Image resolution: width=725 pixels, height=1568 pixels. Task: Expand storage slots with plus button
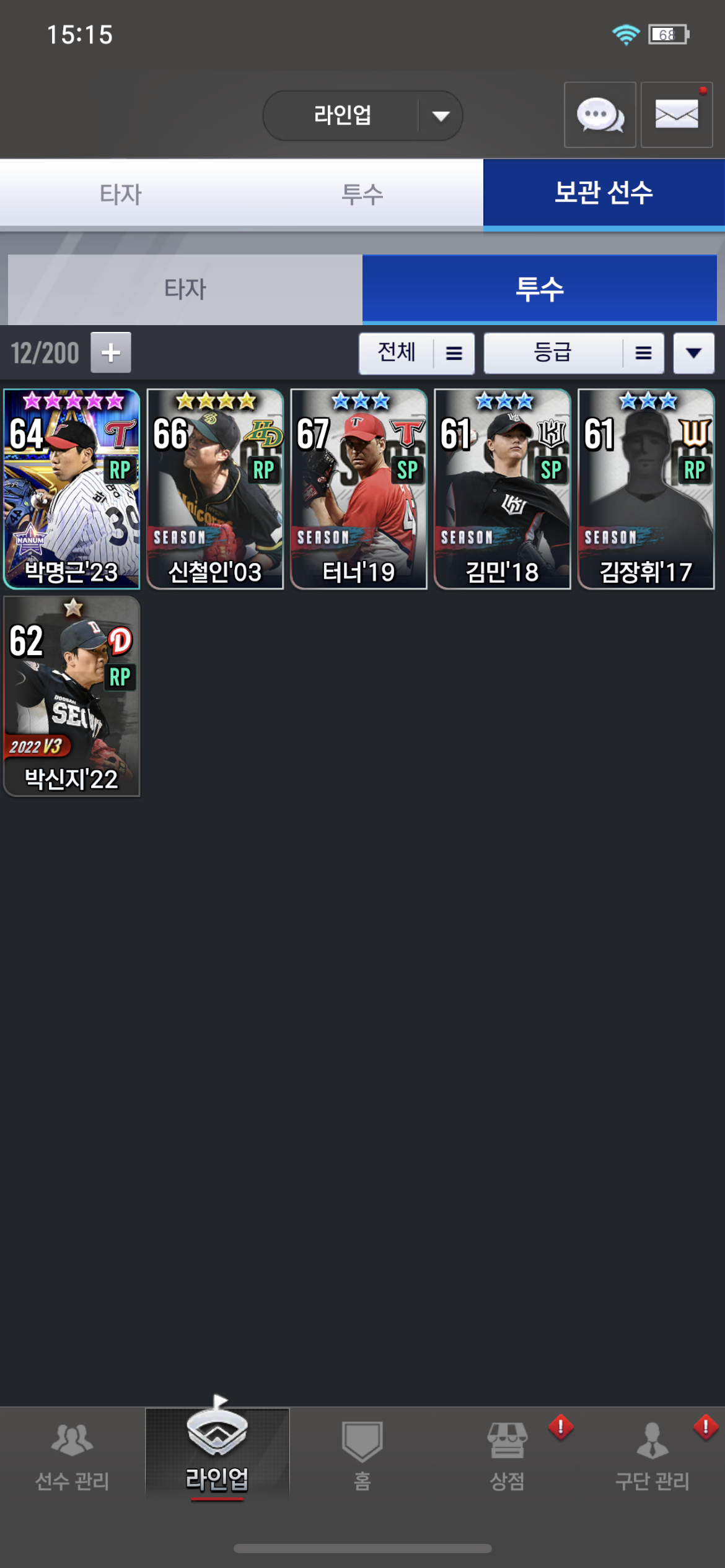111,353
